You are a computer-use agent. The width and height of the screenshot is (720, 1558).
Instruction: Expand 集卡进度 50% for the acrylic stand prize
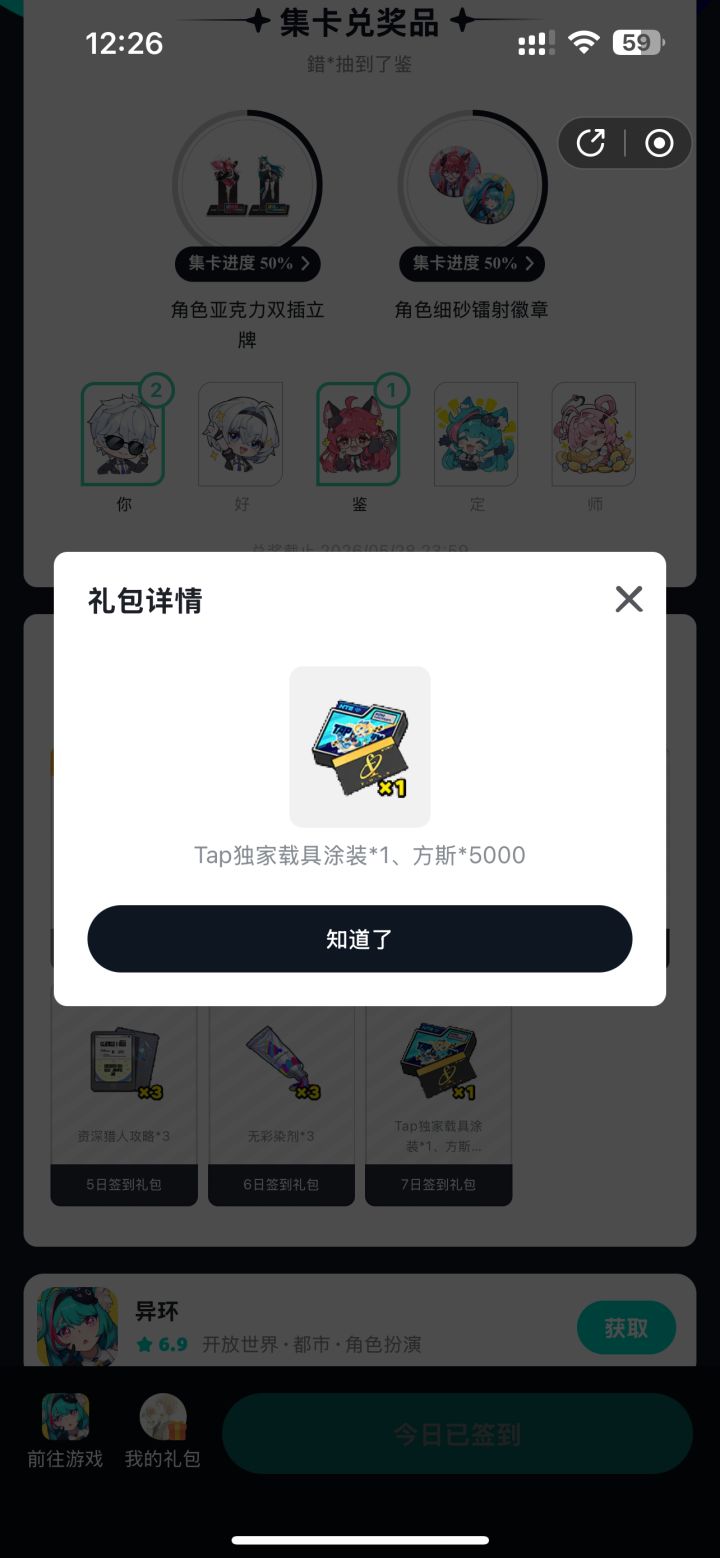247,264
